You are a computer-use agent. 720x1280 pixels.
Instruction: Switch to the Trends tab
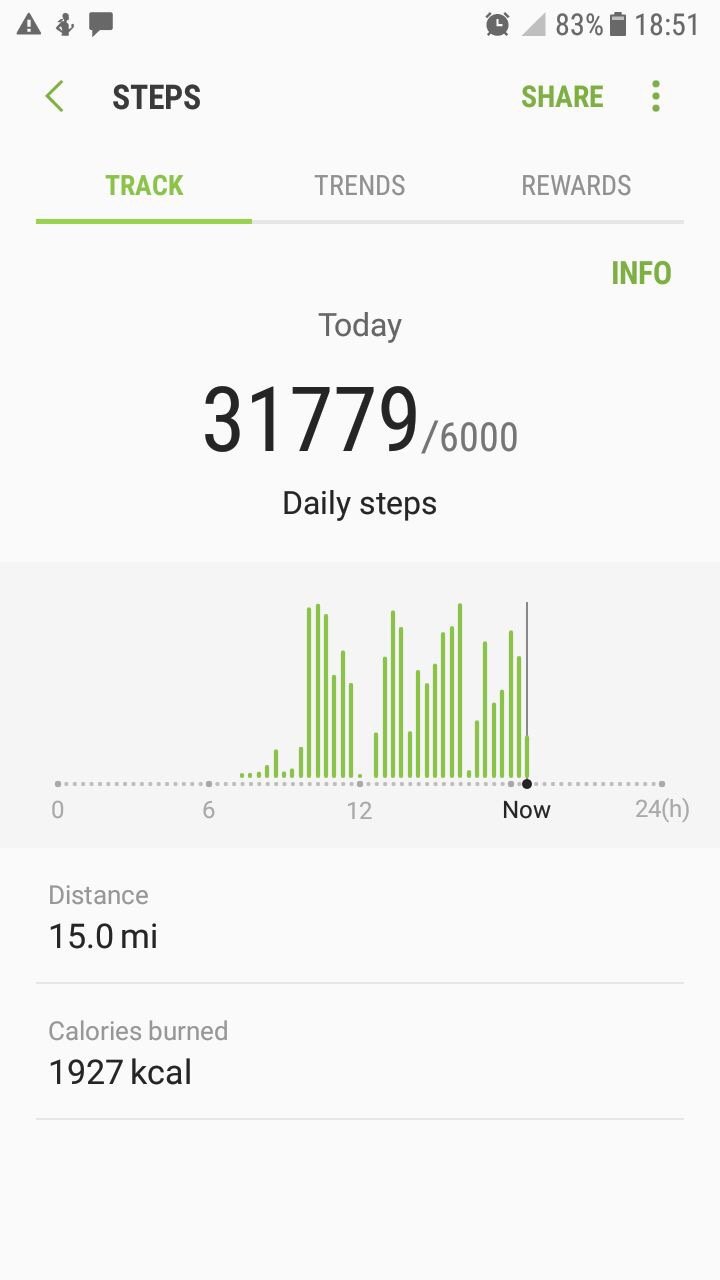360,186
